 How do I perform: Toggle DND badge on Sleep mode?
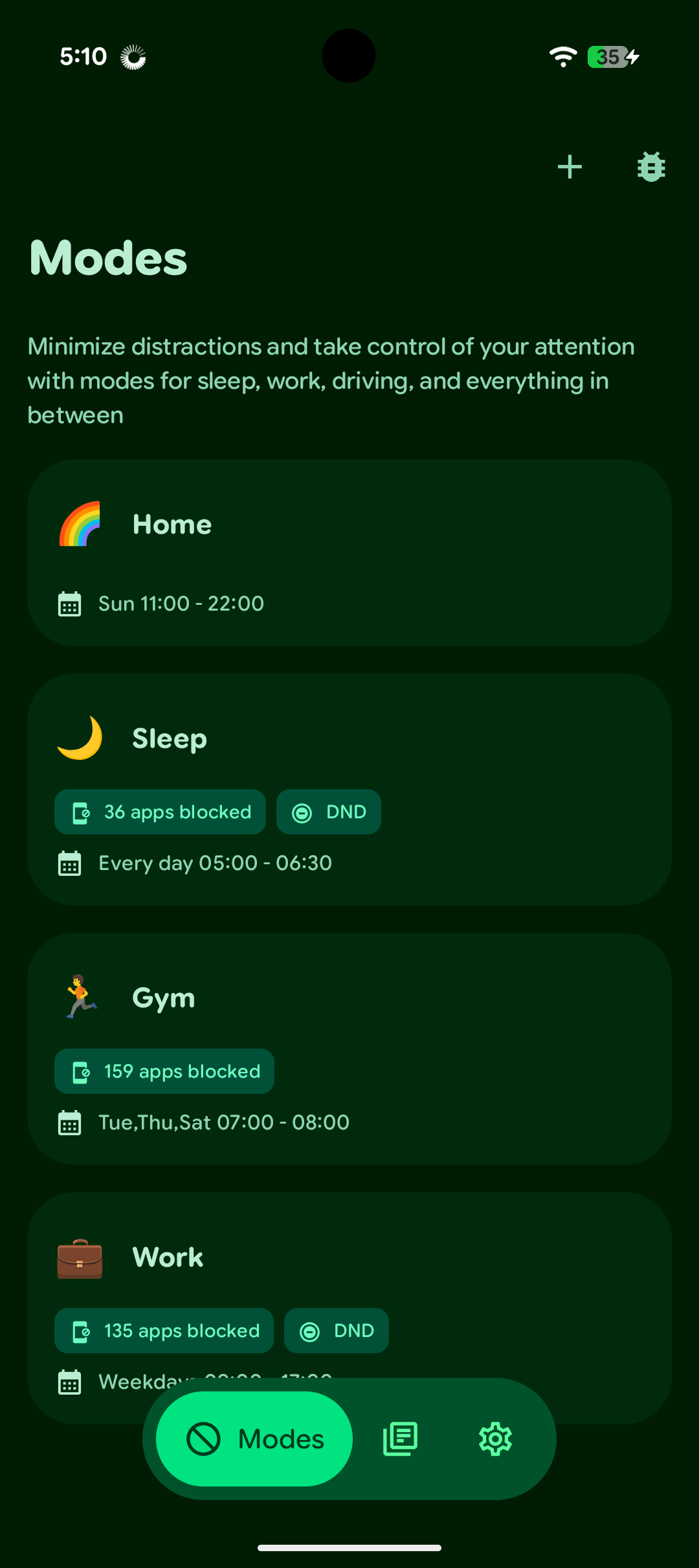click(328, 812)
